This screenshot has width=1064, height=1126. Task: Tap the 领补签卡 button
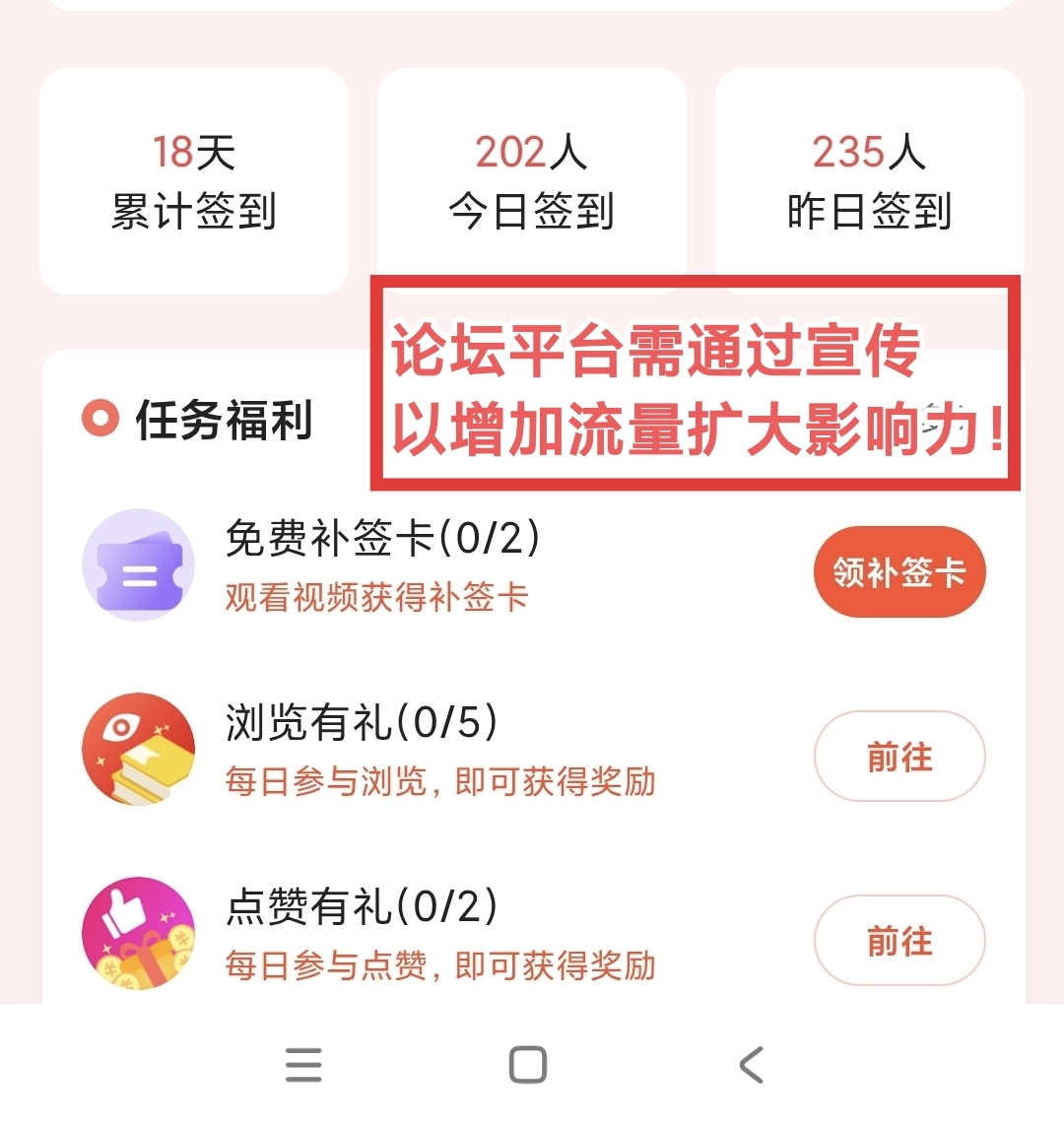898,572
